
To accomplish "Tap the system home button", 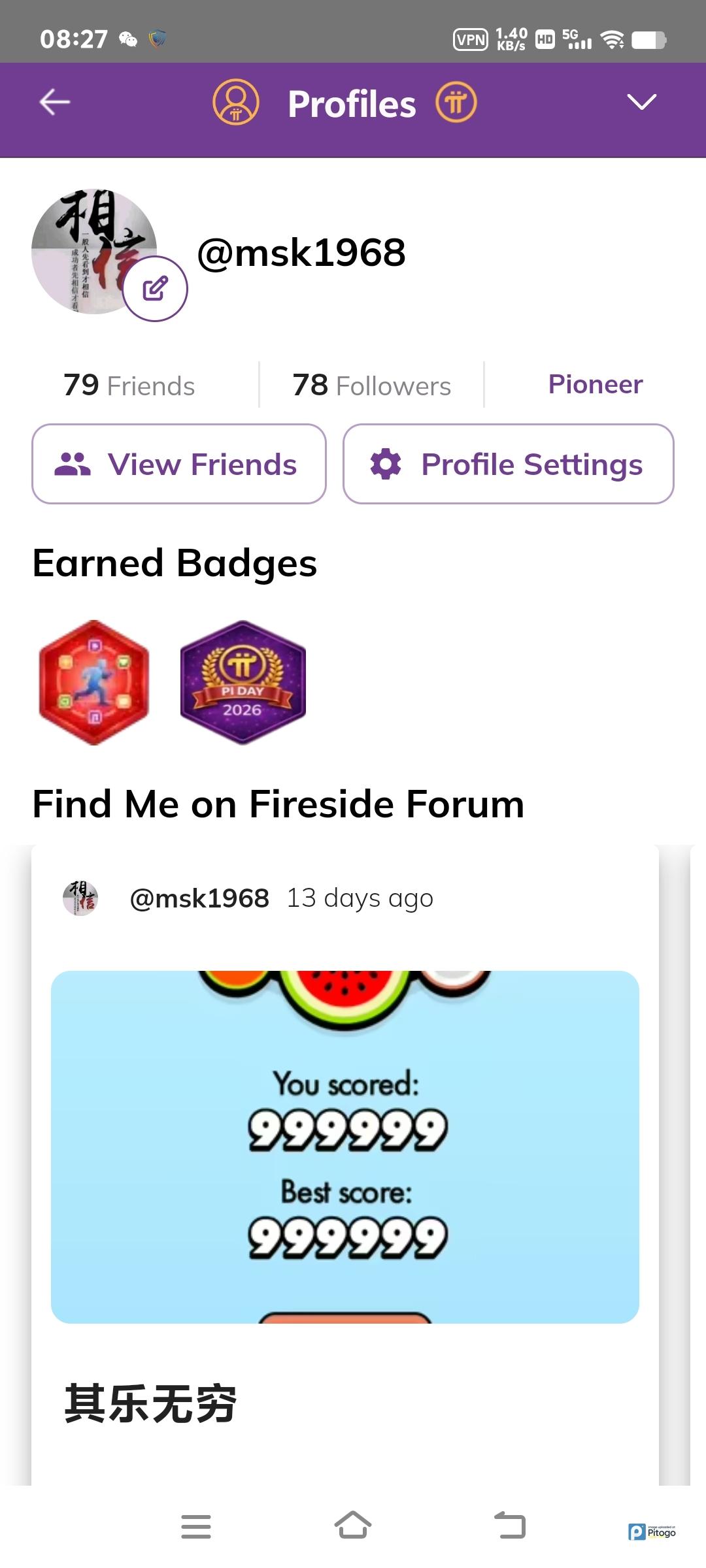I will point(353,1526).
